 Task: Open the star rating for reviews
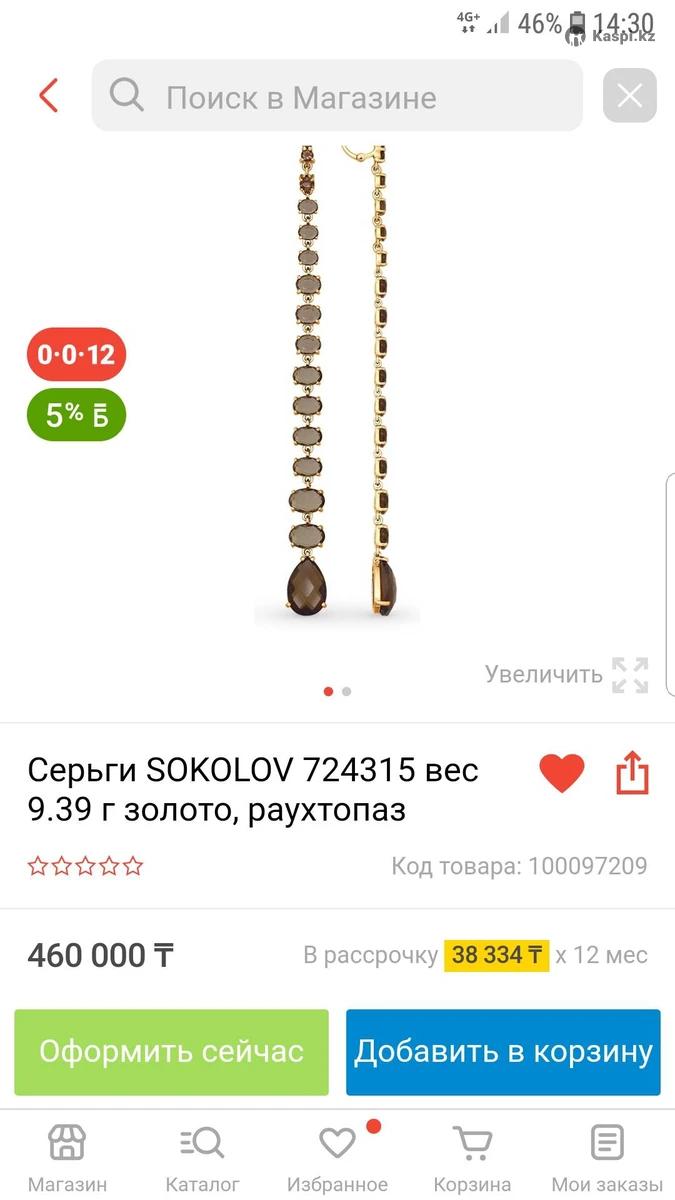85,866
